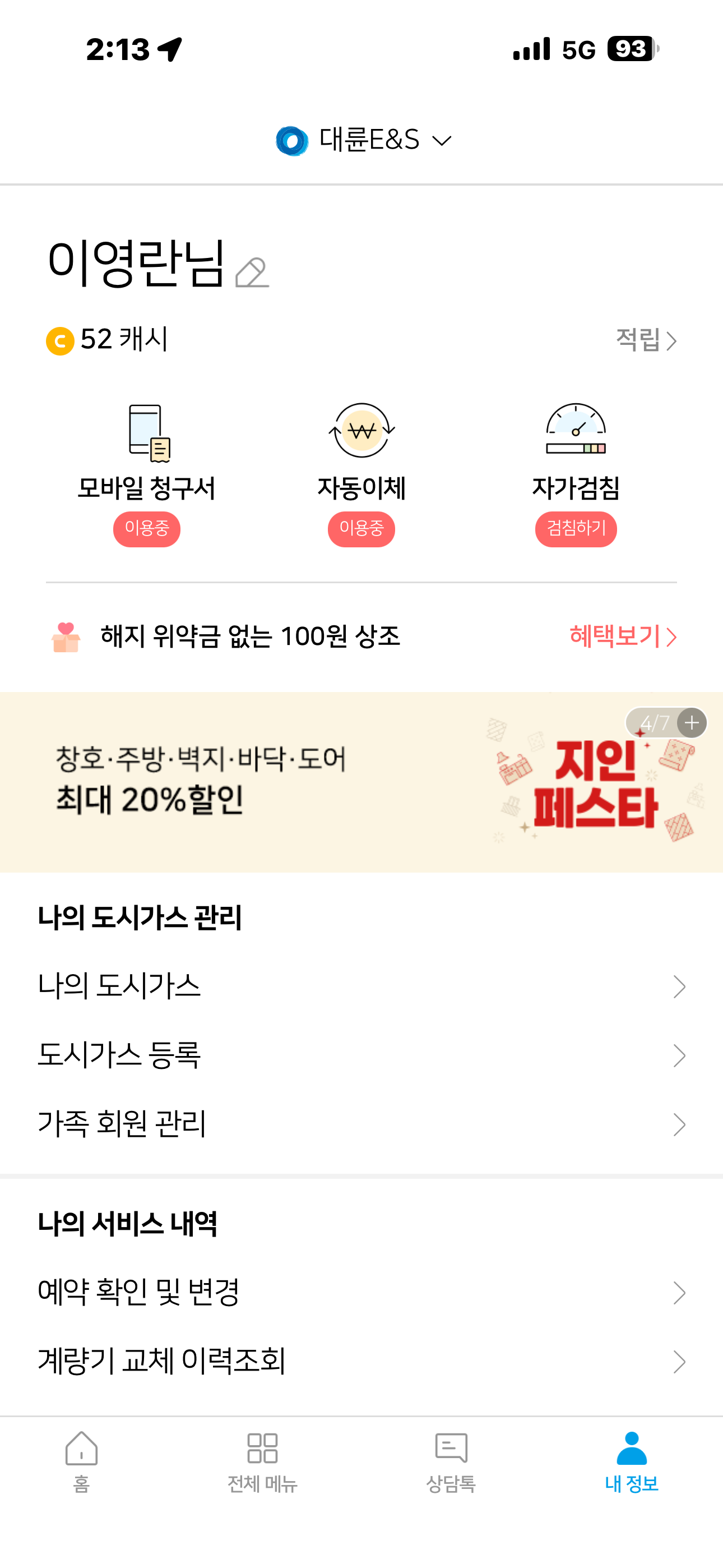The width and height of the screenshot is (723, 1568).
Task: Open the 적립 cash rewards link
Action: [646, 340]
